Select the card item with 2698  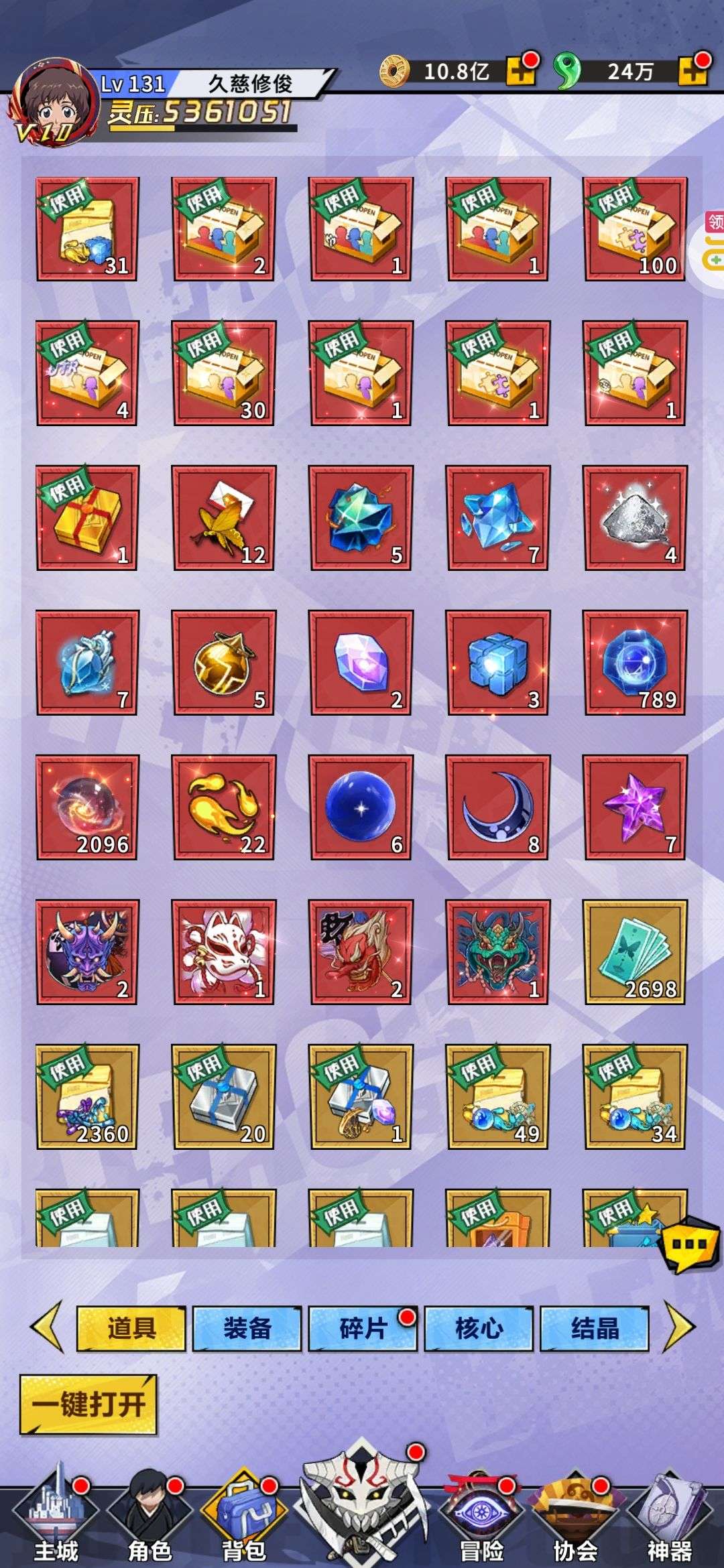(x=635, y=952)
